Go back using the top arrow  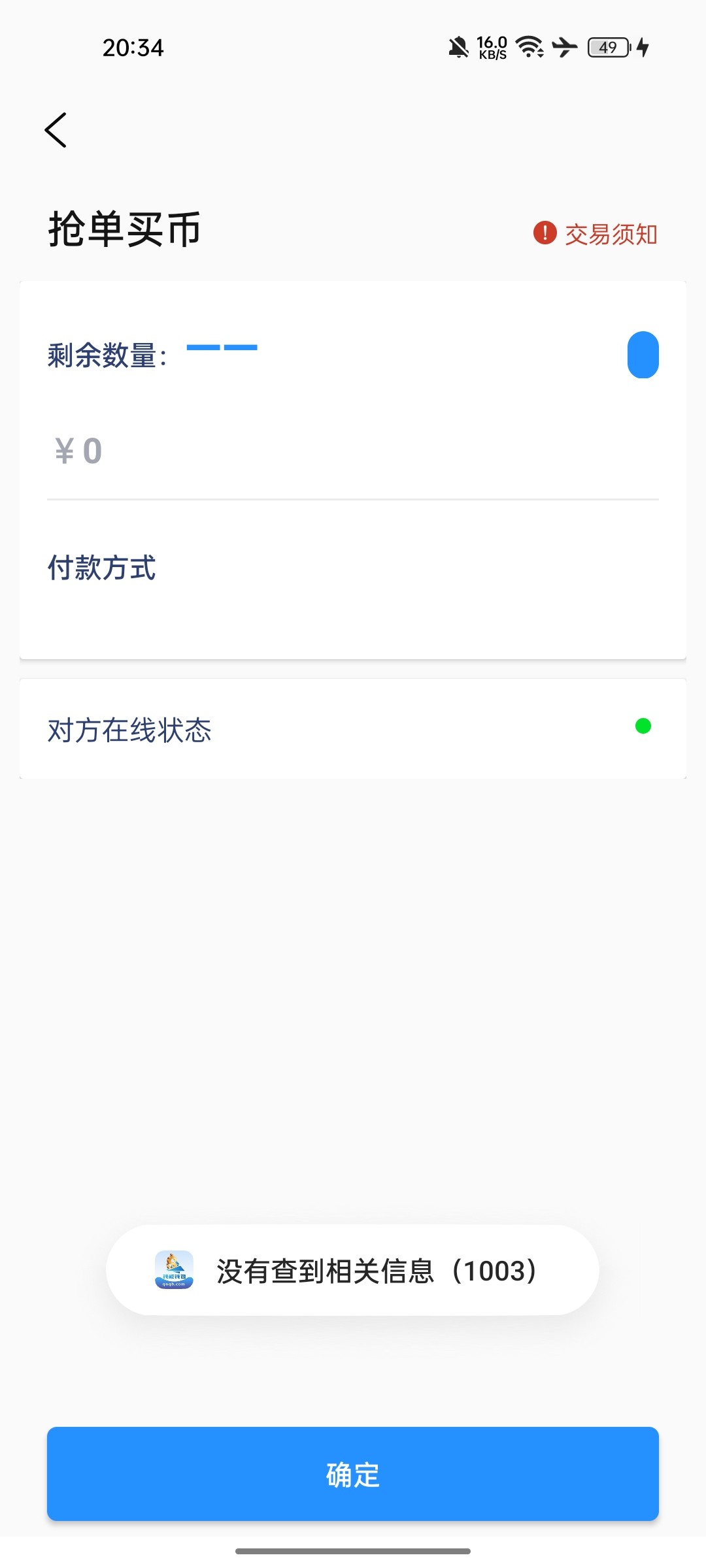[x=56, y=130]
